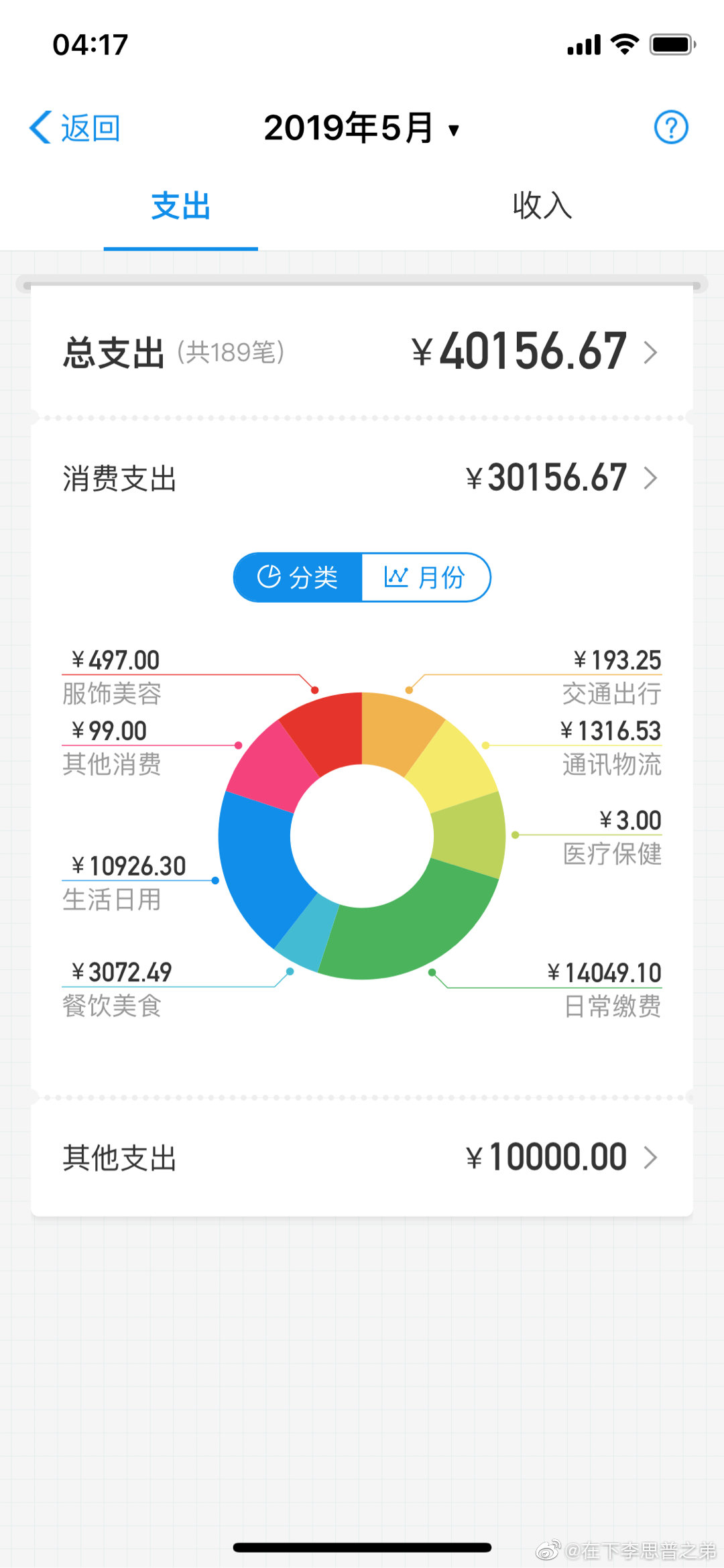Select the 支出 tab
Screen dimensions: 724x1568
tap(181, 206)
